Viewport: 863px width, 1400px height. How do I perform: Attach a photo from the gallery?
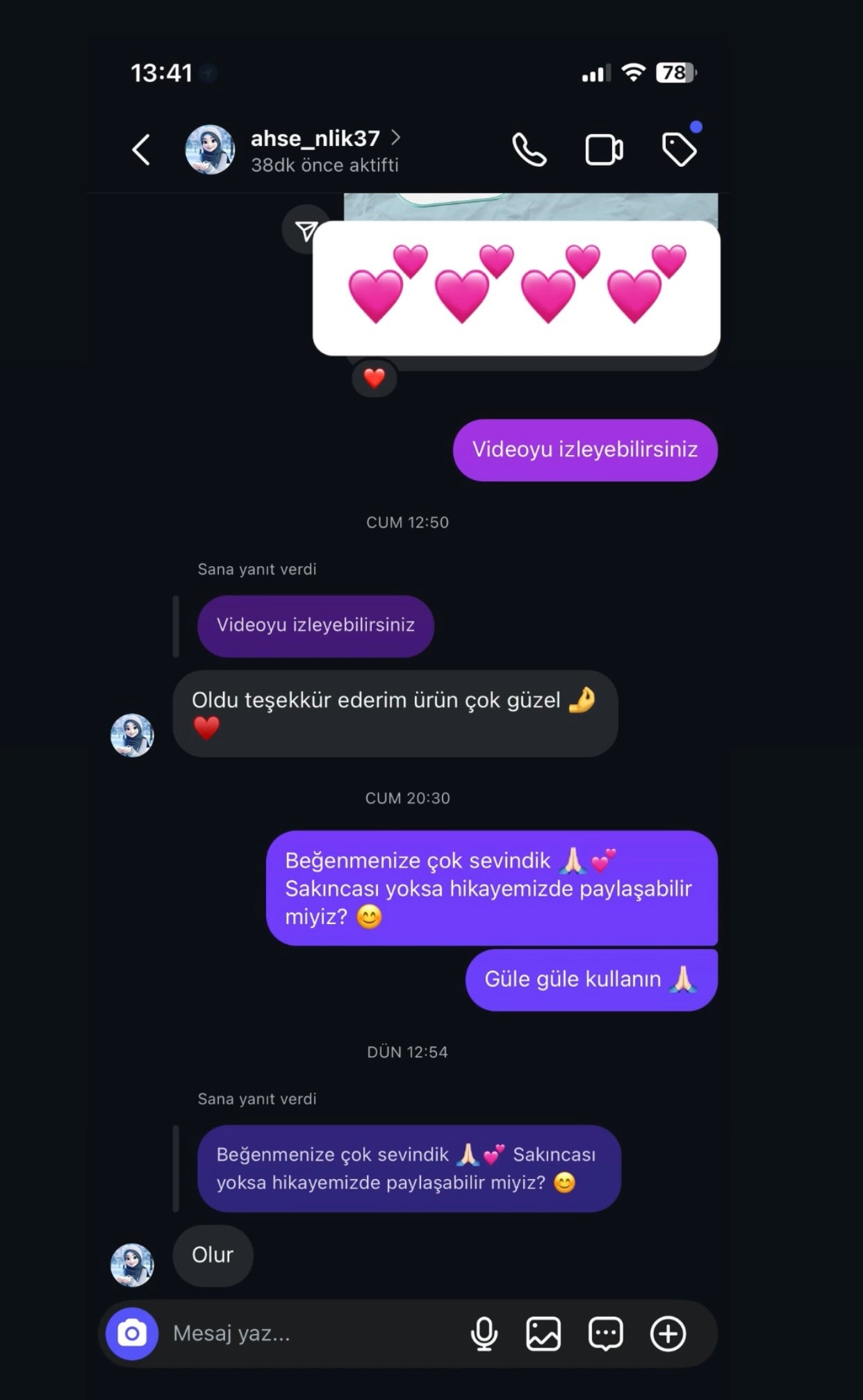(x=543, y=1333)
